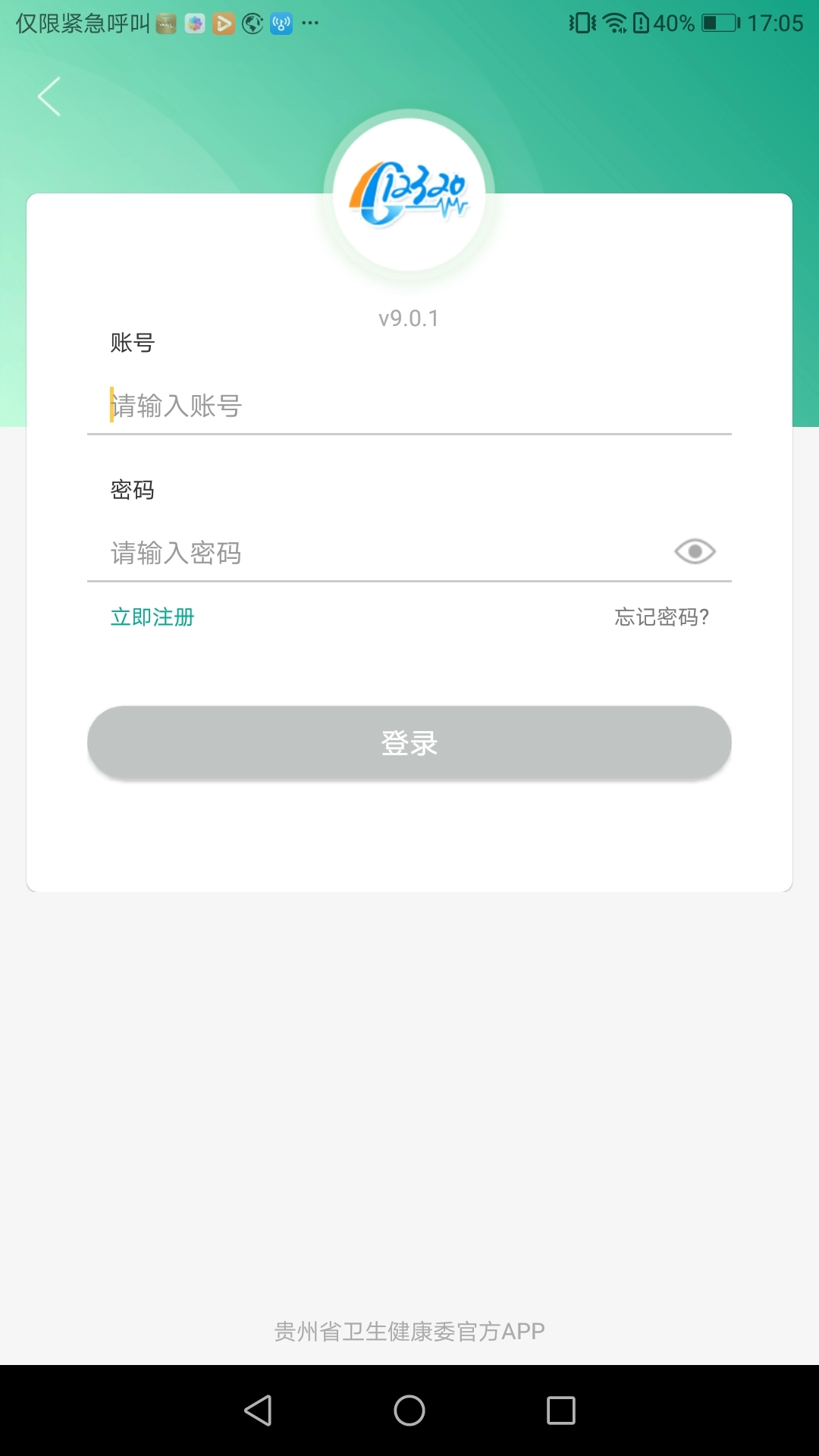The height and width of the screenshot is (1456, 819).
Task: Expand notifications via the ellipsis in status bar
Action: 311,23
